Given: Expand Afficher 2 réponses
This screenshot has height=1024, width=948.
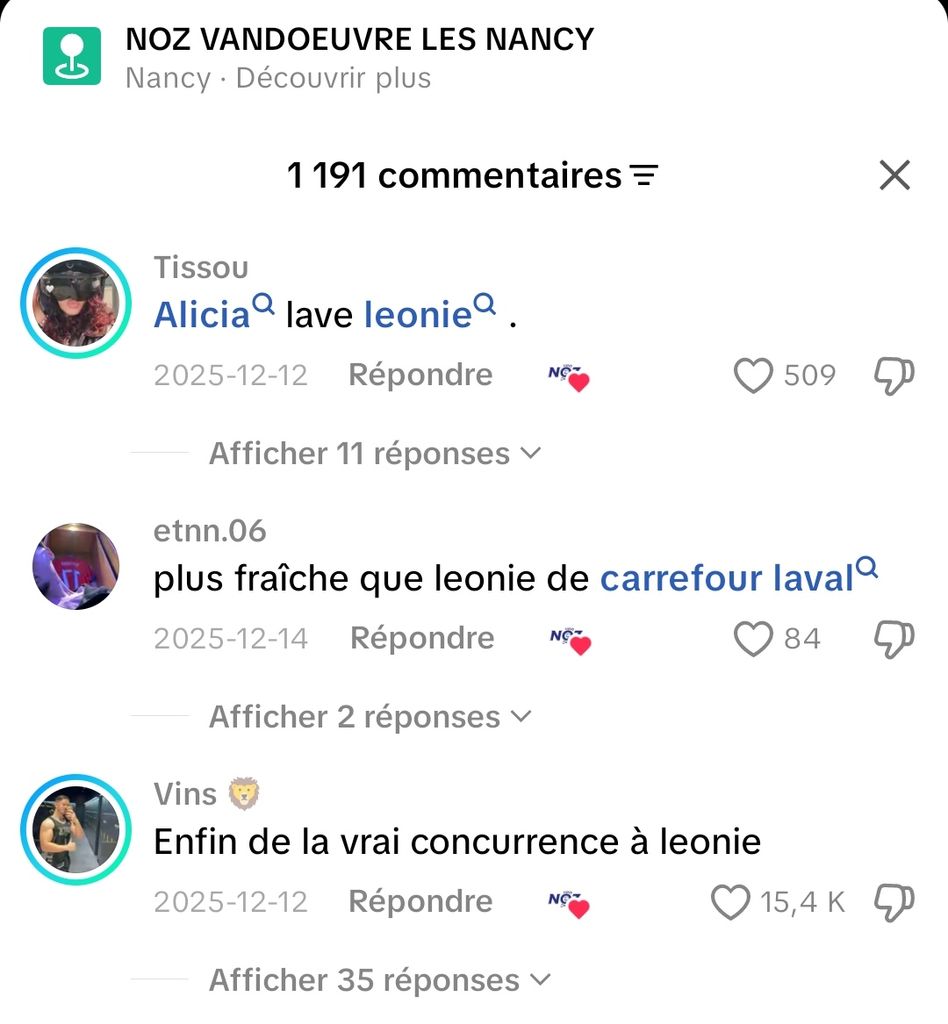Looking at the screenshot, I should click(x=368, y=717).
